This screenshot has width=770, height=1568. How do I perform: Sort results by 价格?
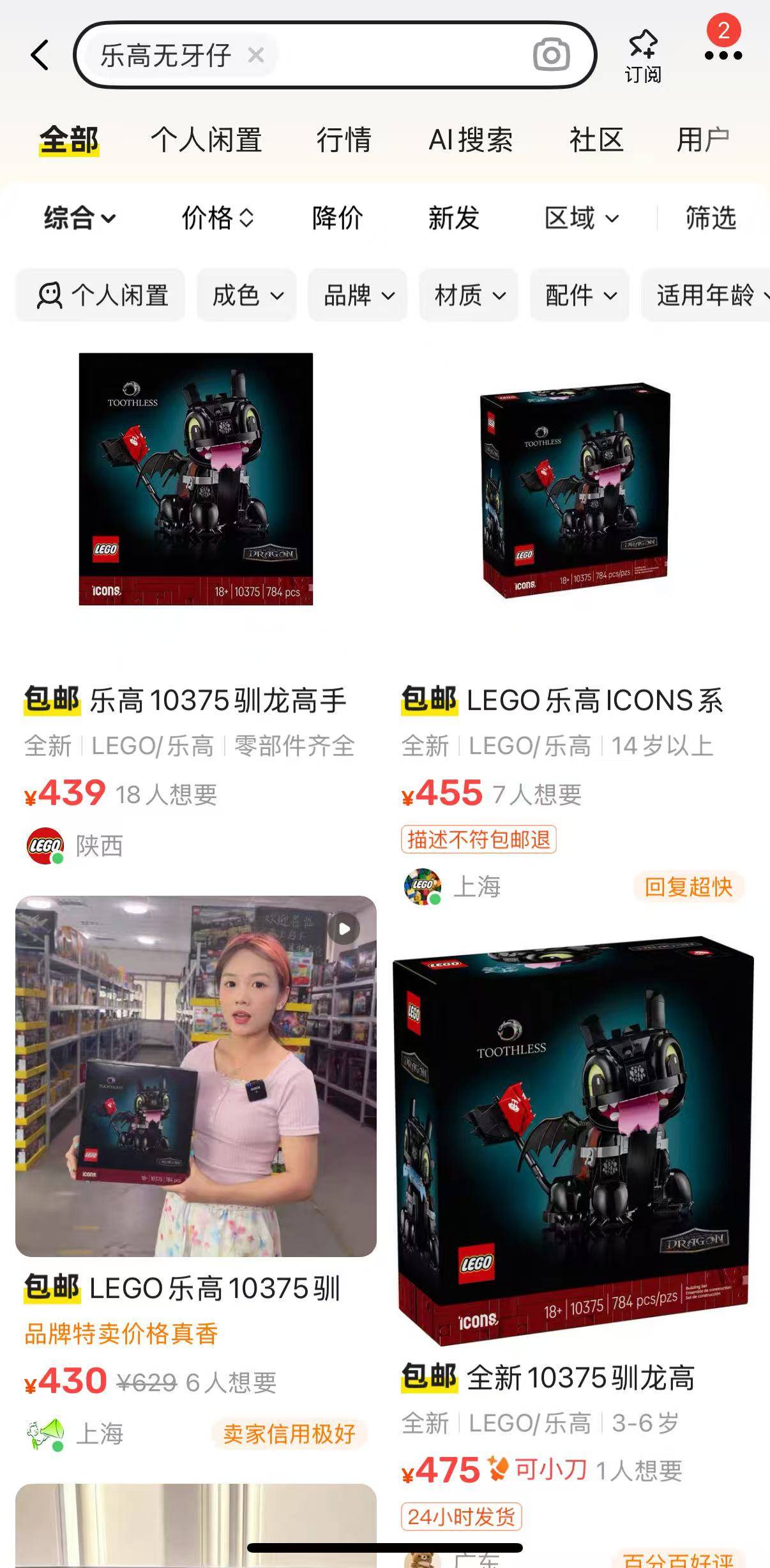[217, 218]
